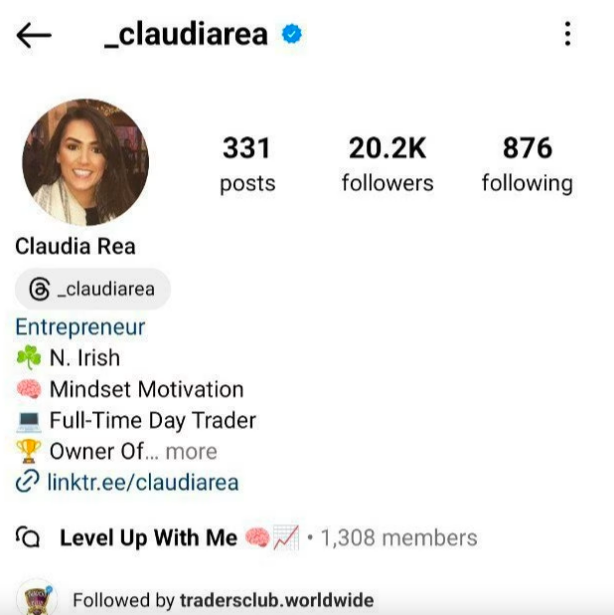This screenshot has height=615, width=614.
Task: Open the Level Up With Me channel
Action: coord(148,538)
